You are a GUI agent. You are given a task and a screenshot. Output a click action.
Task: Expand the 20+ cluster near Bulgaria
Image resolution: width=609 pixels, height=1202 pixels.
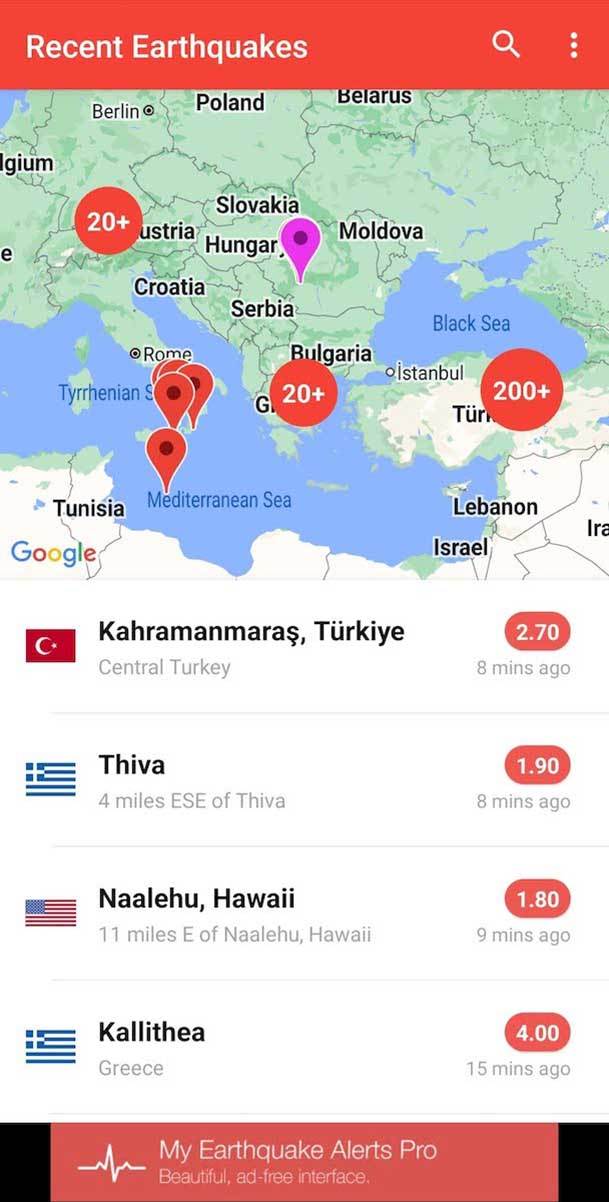pos(303,393)
